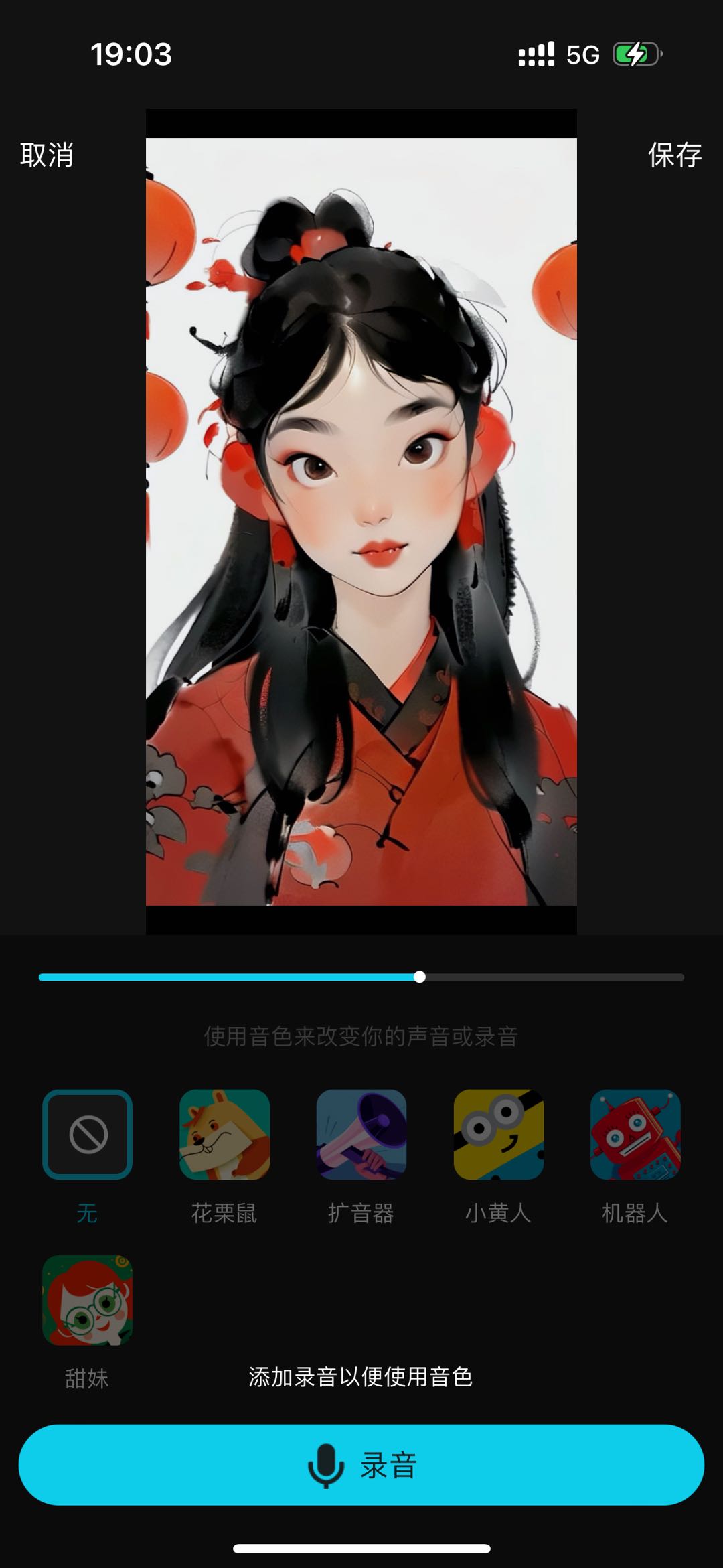Select the 无 (none) voice effect
The image size is (723, 1568).
(x=87, y=1134)
